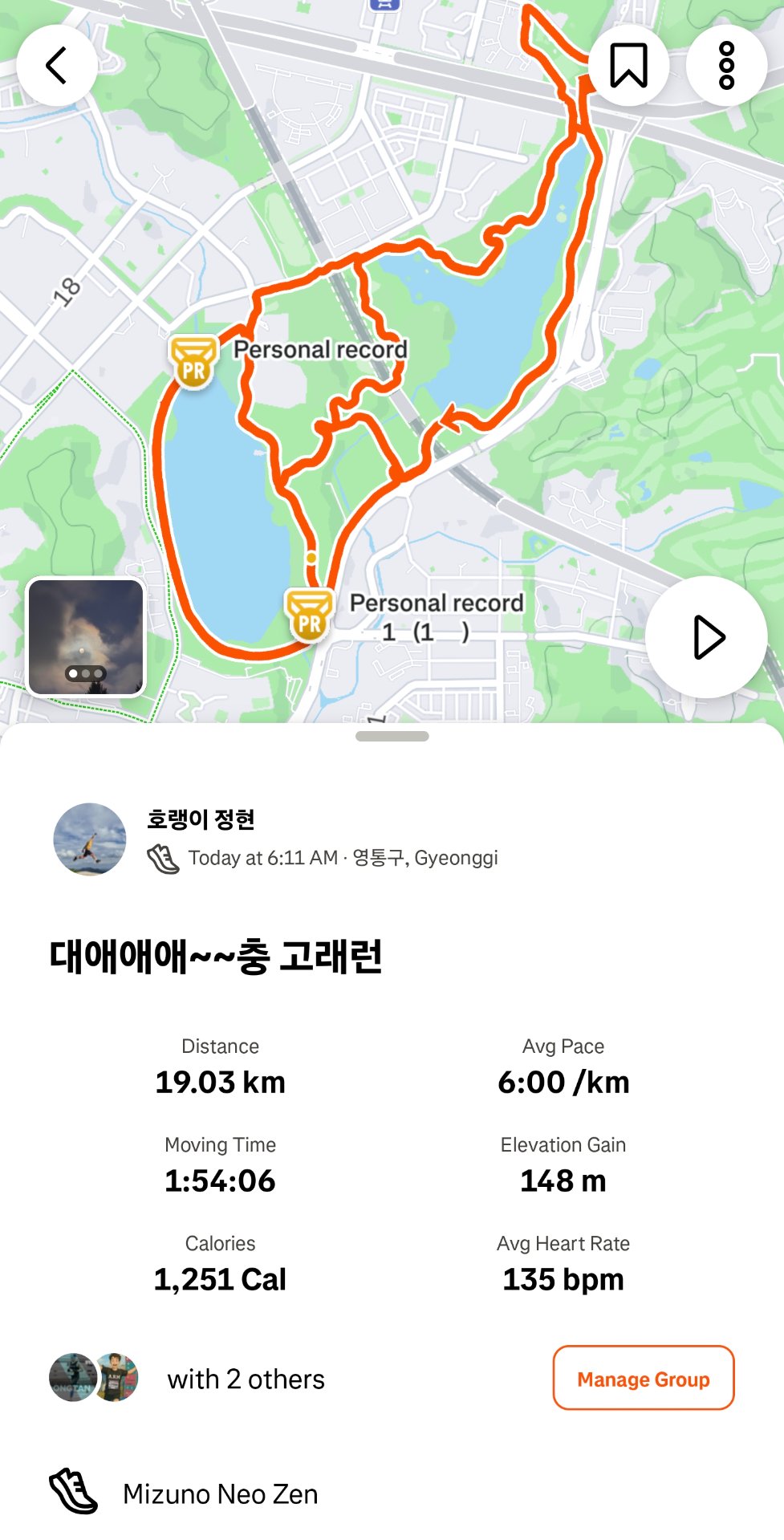The height and width of the screenshot is (1540, 784).
Task: Tap the username 호랭이 정현
Action: click(200, 821)
